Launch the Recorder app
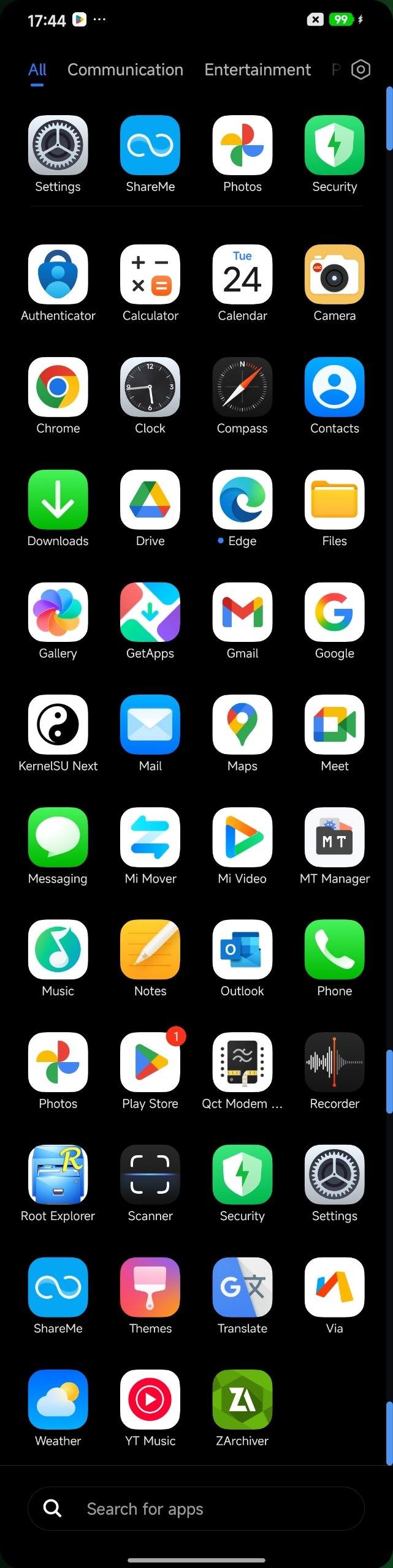This screenshot has width=393, height=1568. pos(334,1062)
